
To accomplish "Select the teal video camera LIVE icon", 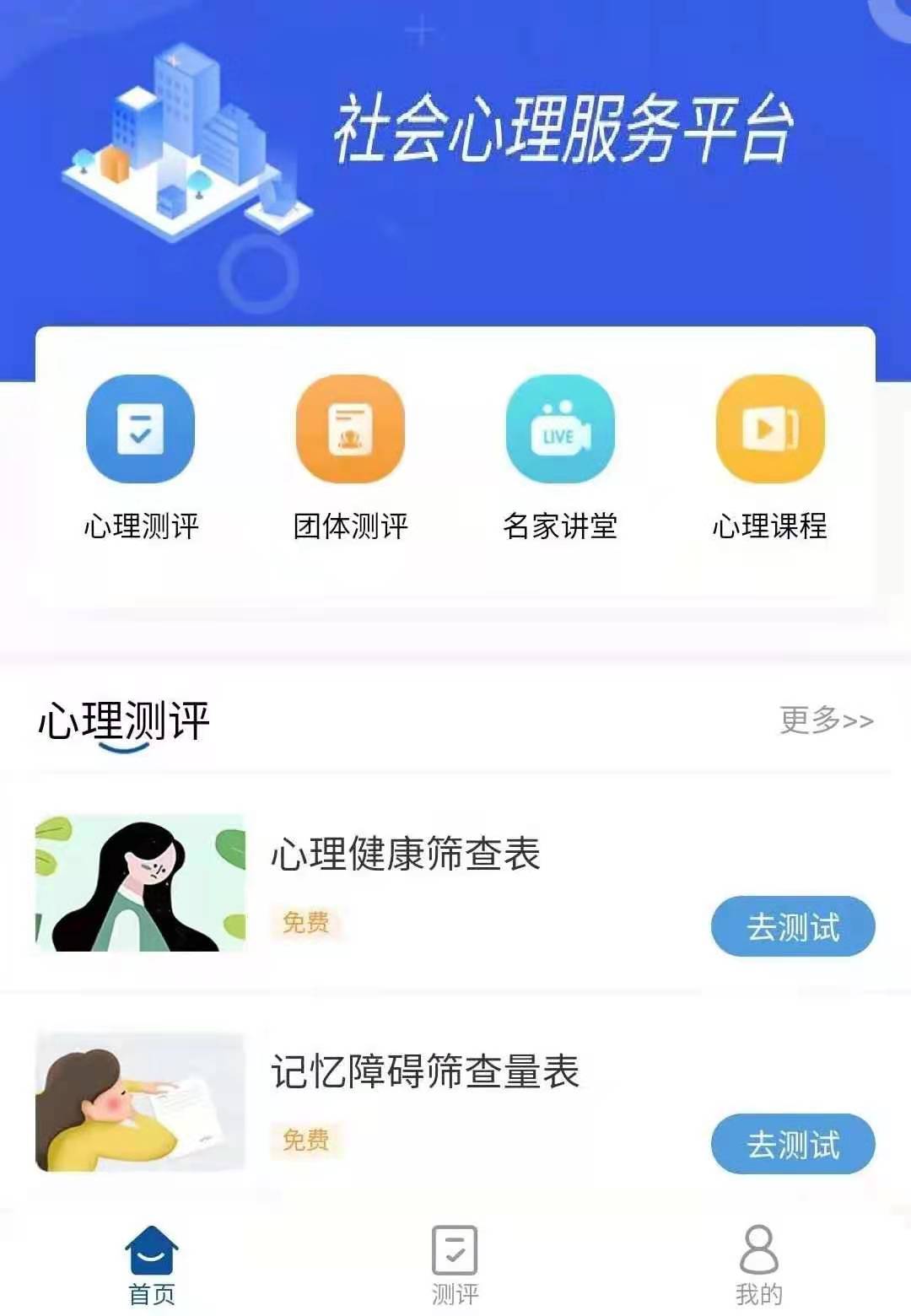I will (558, 429).
